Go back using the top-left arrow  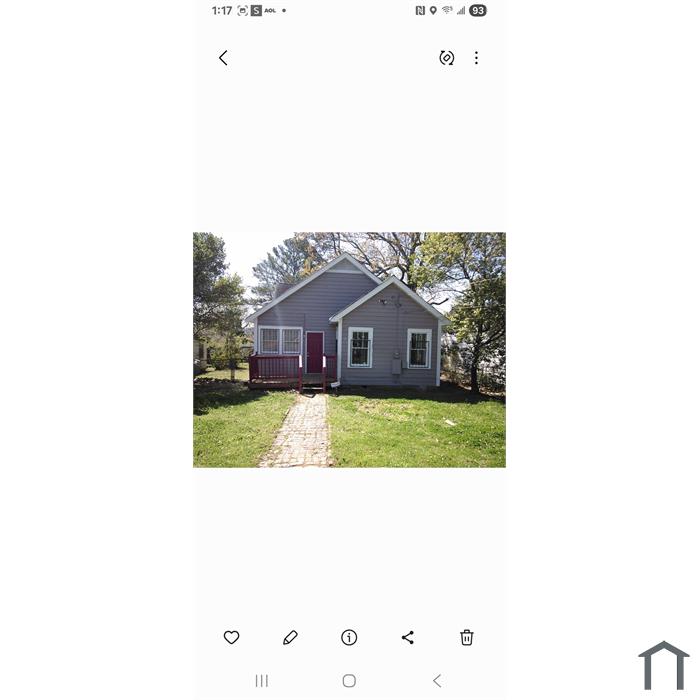223,58
